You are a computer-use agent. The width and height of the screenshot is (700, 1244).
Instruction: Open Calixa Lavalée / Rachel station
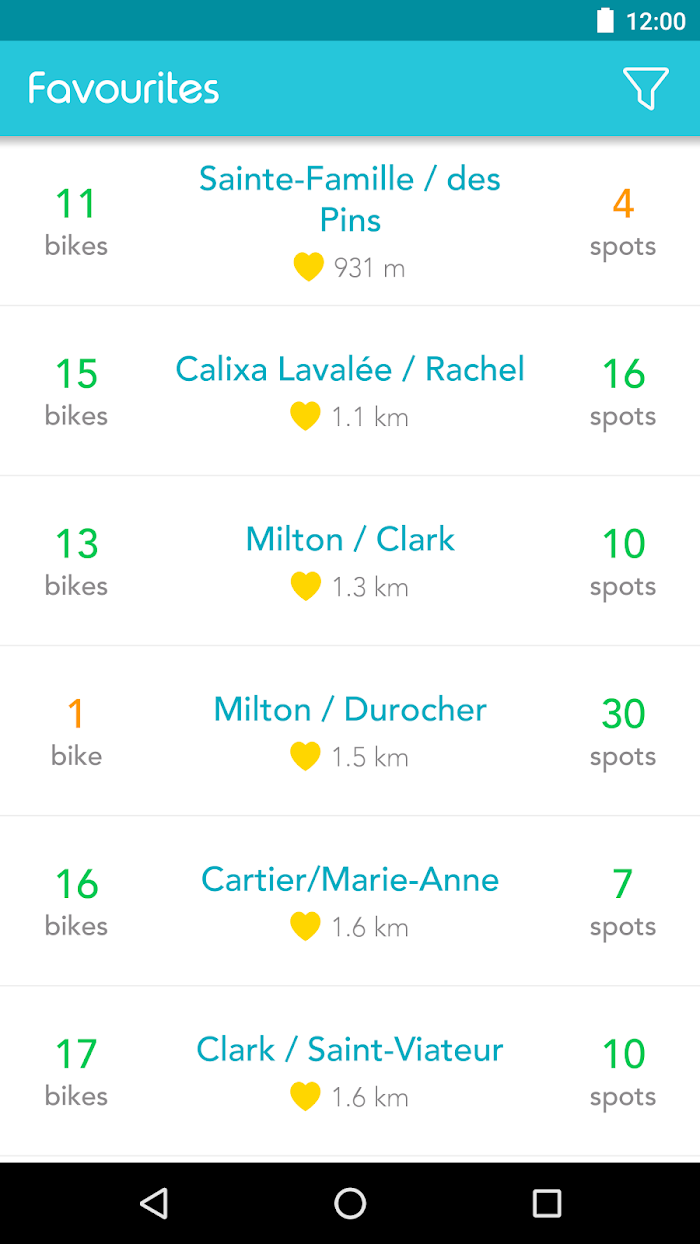[350, 391]
